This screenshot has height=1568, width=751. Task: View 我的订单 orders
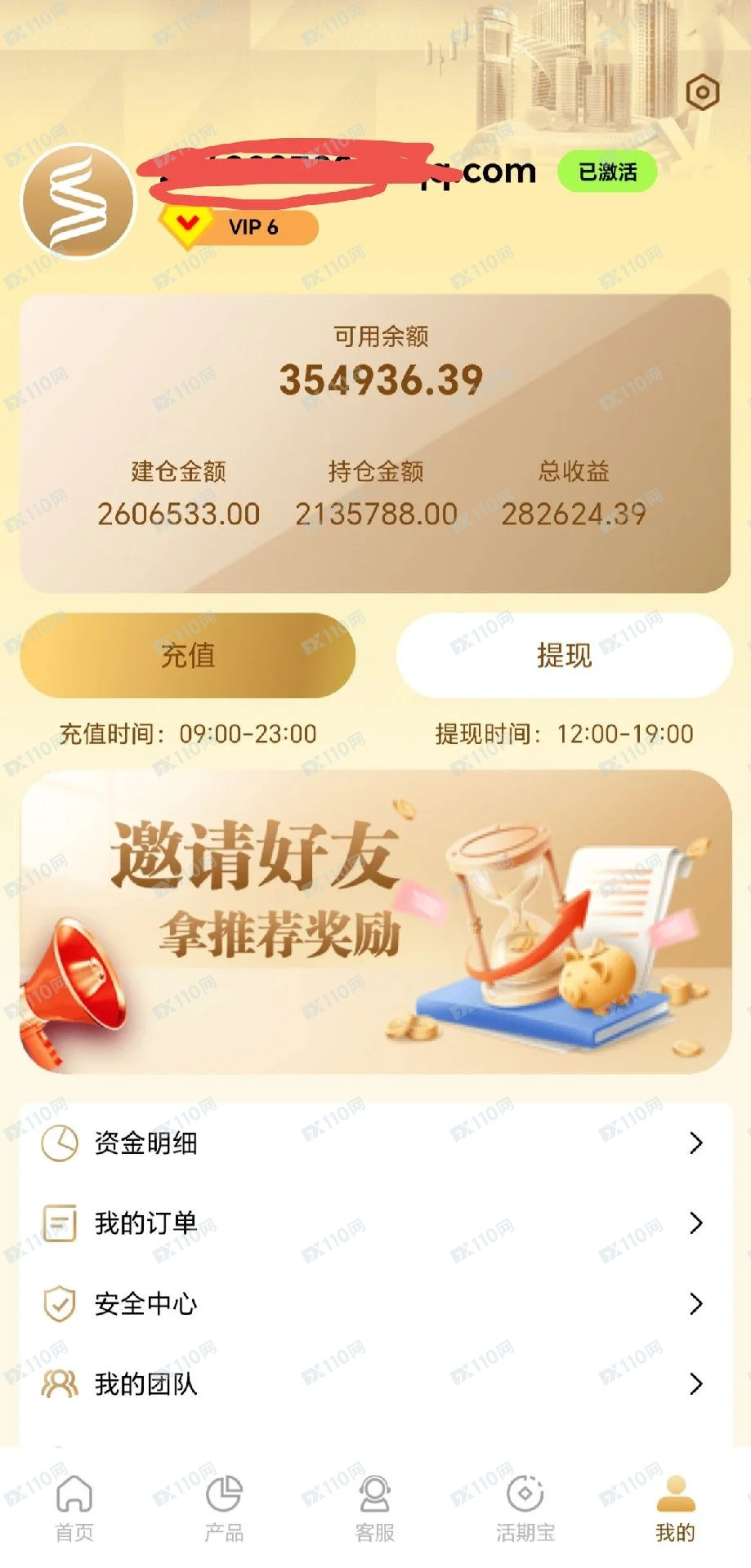(376, 1223)
